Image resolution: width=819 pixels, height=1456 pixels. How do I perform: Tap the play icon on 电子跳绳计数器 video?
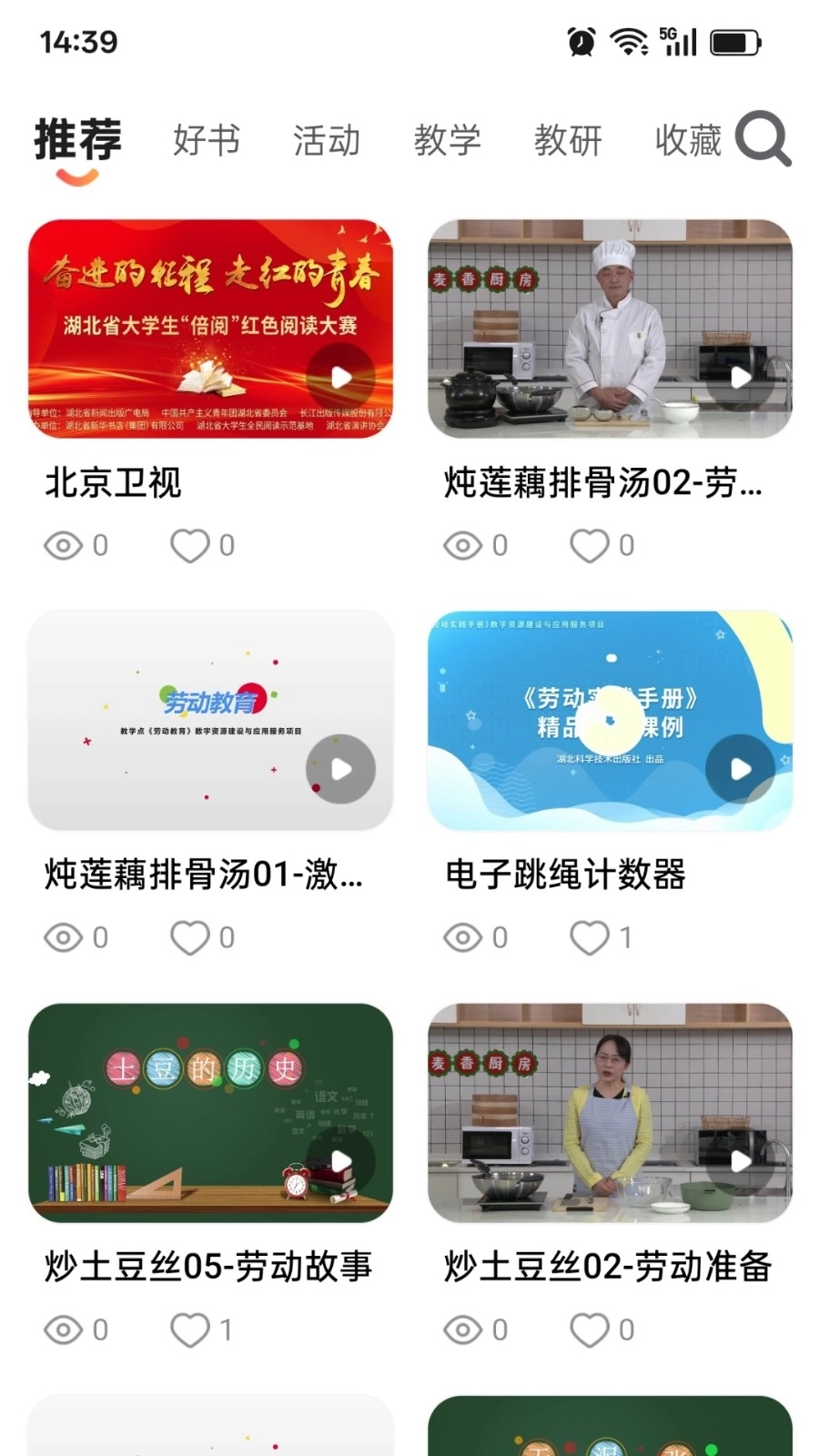coord(739,769)
